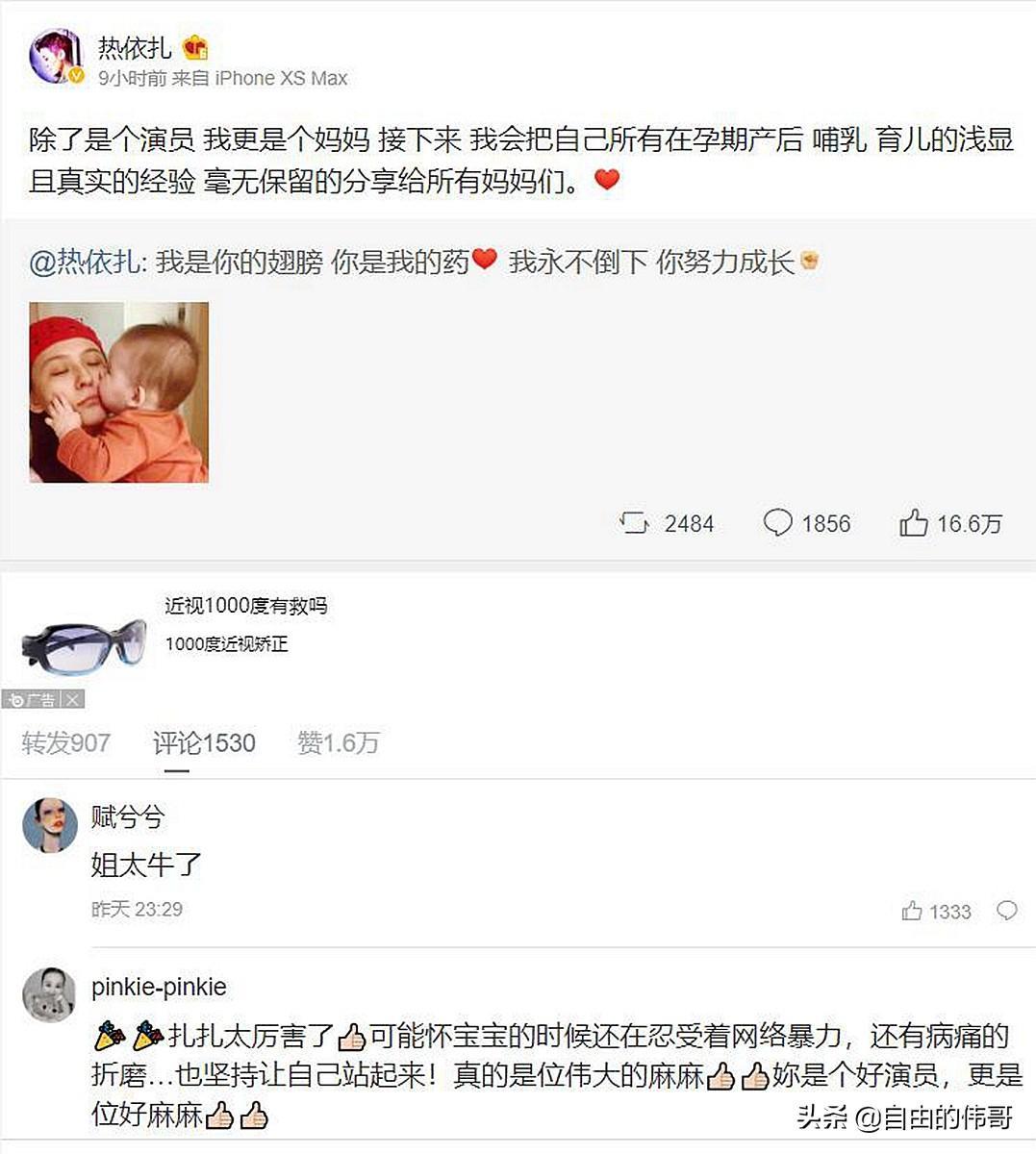The image size is (1036, 1154).
Task: Open the 1856 comments of quoted post
Action: (806, 523)
